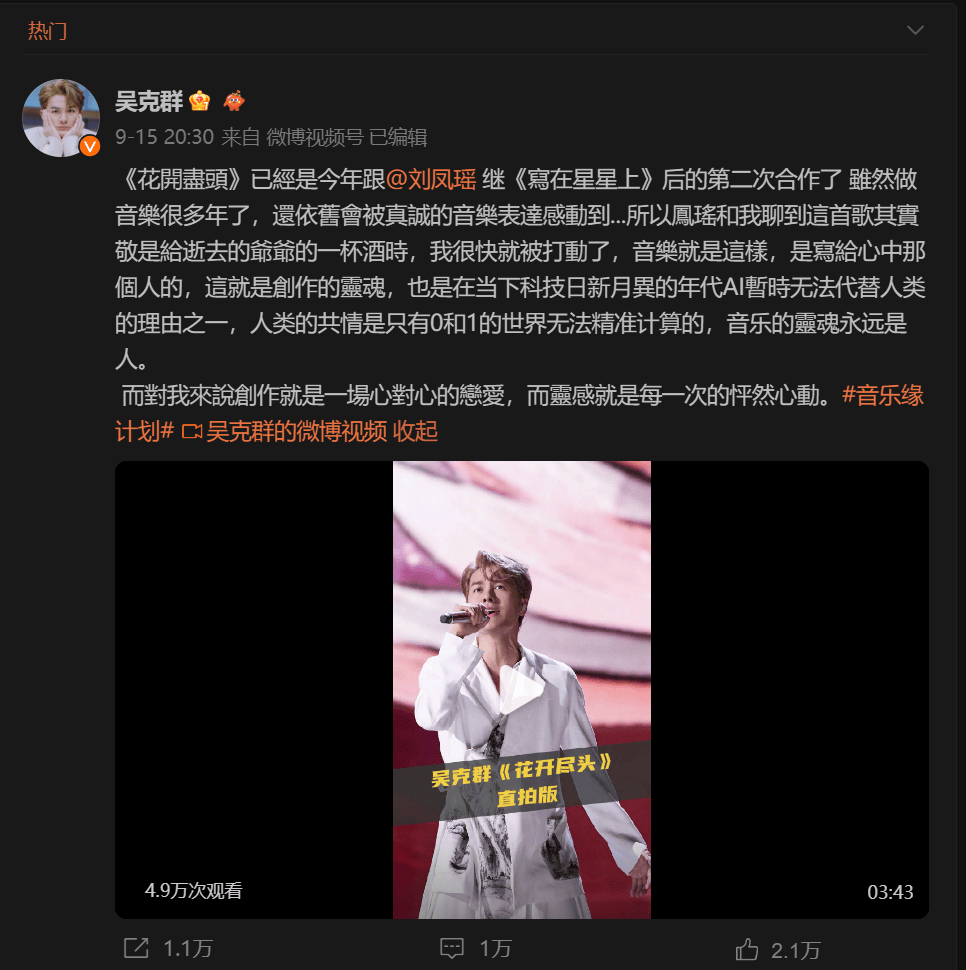Play the 花开尽头 video

click(521, 689)
